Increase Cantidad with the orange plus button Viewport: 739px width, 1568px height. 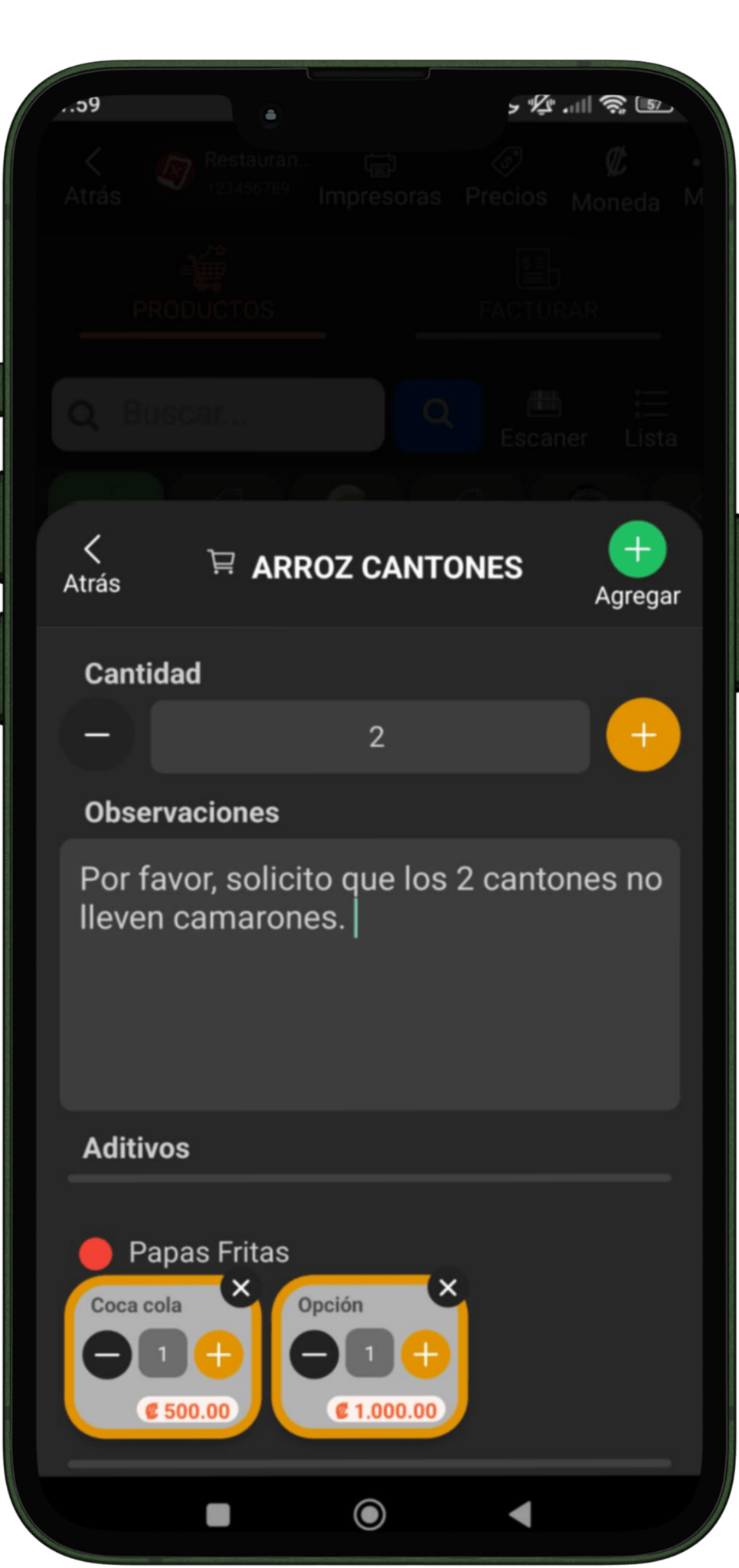[643, 735]
